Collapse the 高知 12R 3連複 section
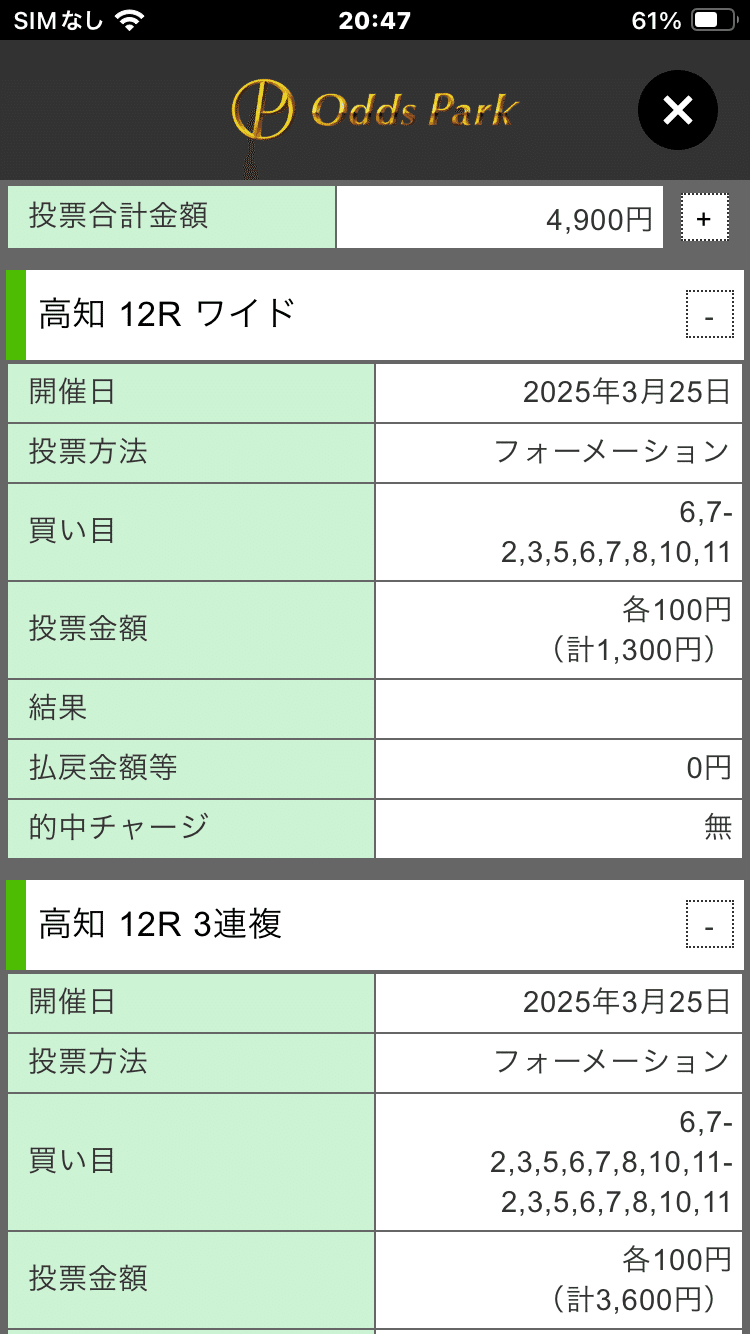This screenshot has width=750, height=1334. [709, 925]
